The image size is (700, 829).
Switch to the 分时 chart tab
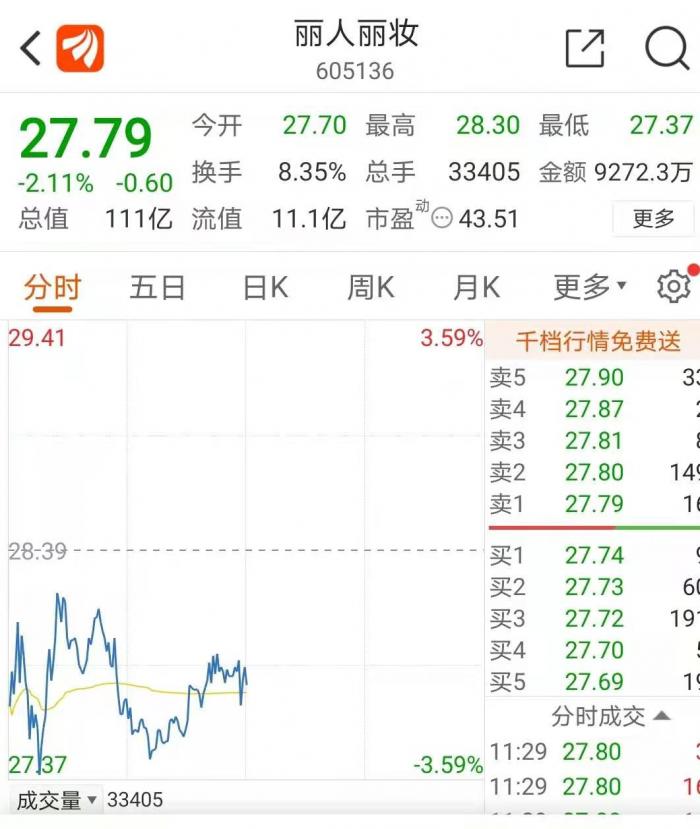click(52, 288)
